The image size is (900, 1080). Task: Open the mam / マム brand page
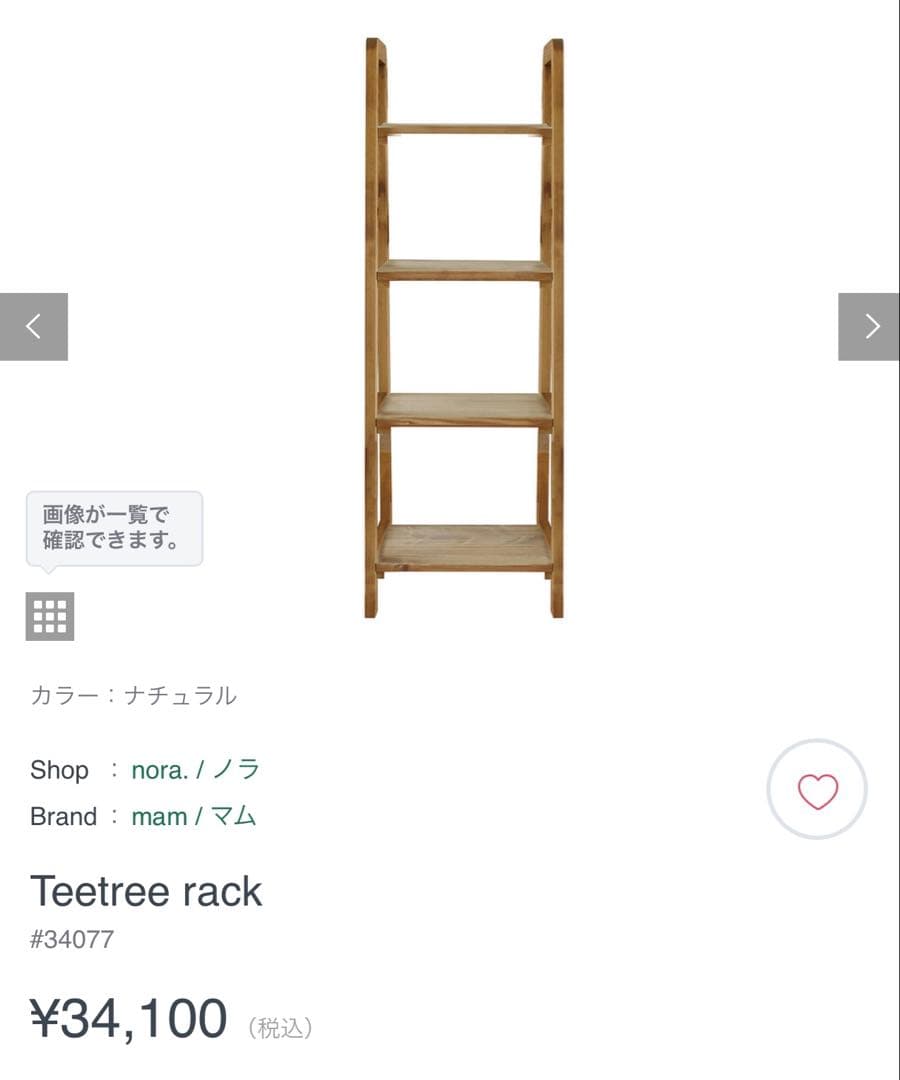click(x=196, y=816)
